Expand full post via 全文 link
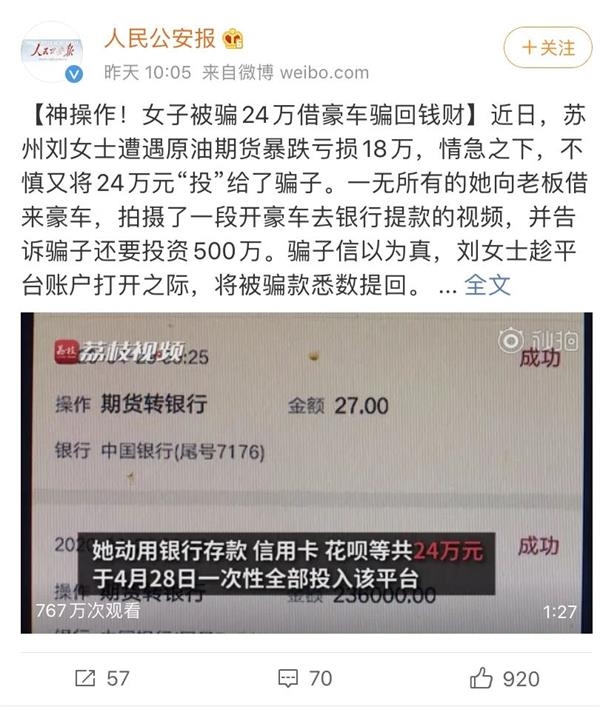Viewport: 600px width, 724px height. pos(488,285)
